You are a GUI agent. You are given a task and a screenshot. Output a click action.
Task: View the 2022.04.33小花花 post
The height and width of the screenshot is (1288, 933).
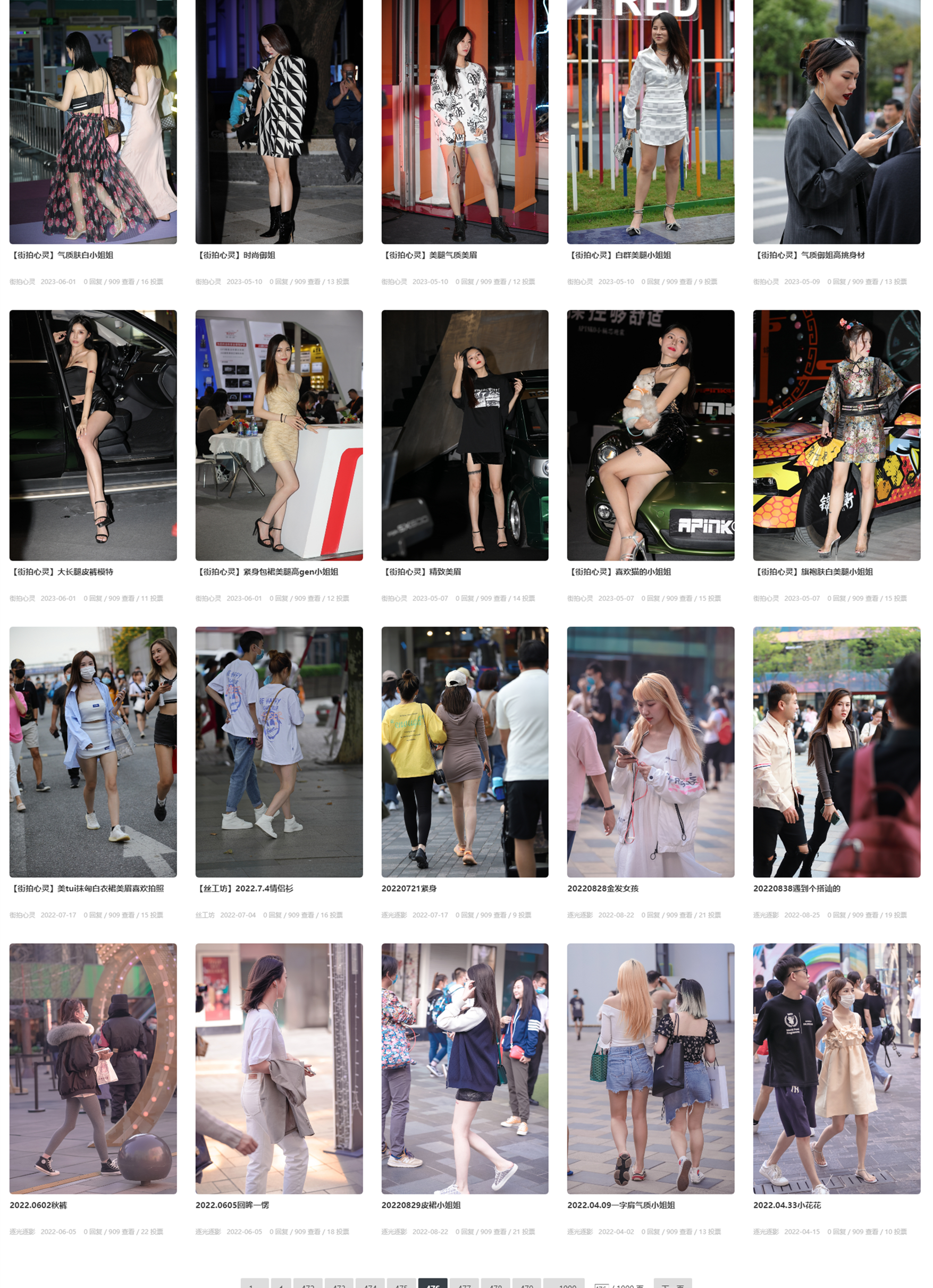click(787, 1205)
